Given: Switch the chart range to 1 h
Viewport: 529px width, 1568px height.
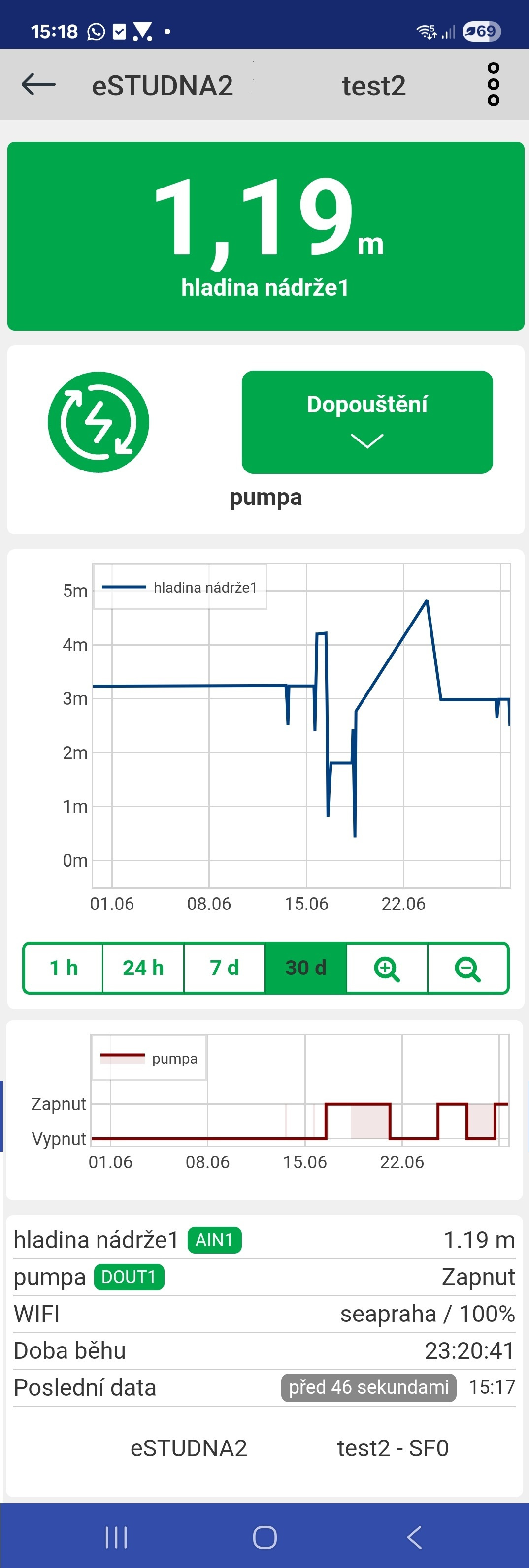Looking at the screenshot, I should coord(64,968).
